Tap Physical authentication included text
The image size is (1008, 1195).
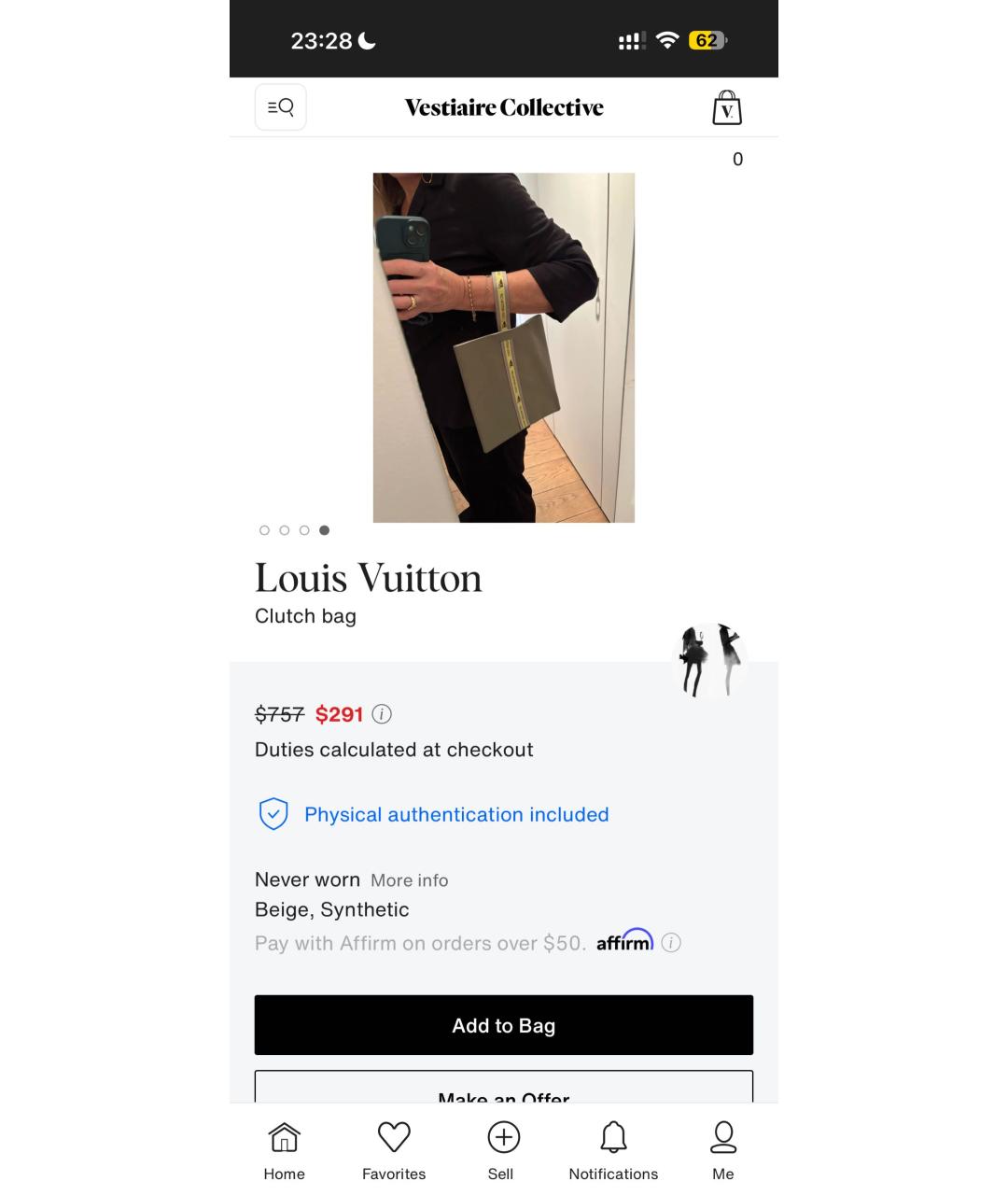pyautogui.click(x=455, y=814)
